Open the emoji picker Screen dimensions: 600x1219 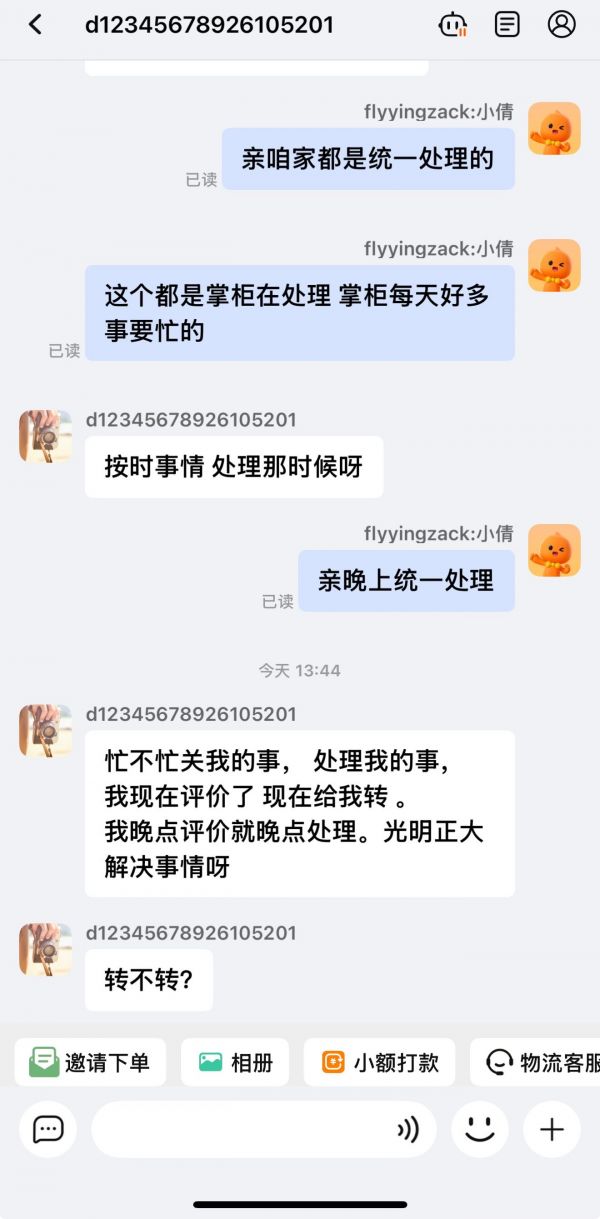(480, 1129)
